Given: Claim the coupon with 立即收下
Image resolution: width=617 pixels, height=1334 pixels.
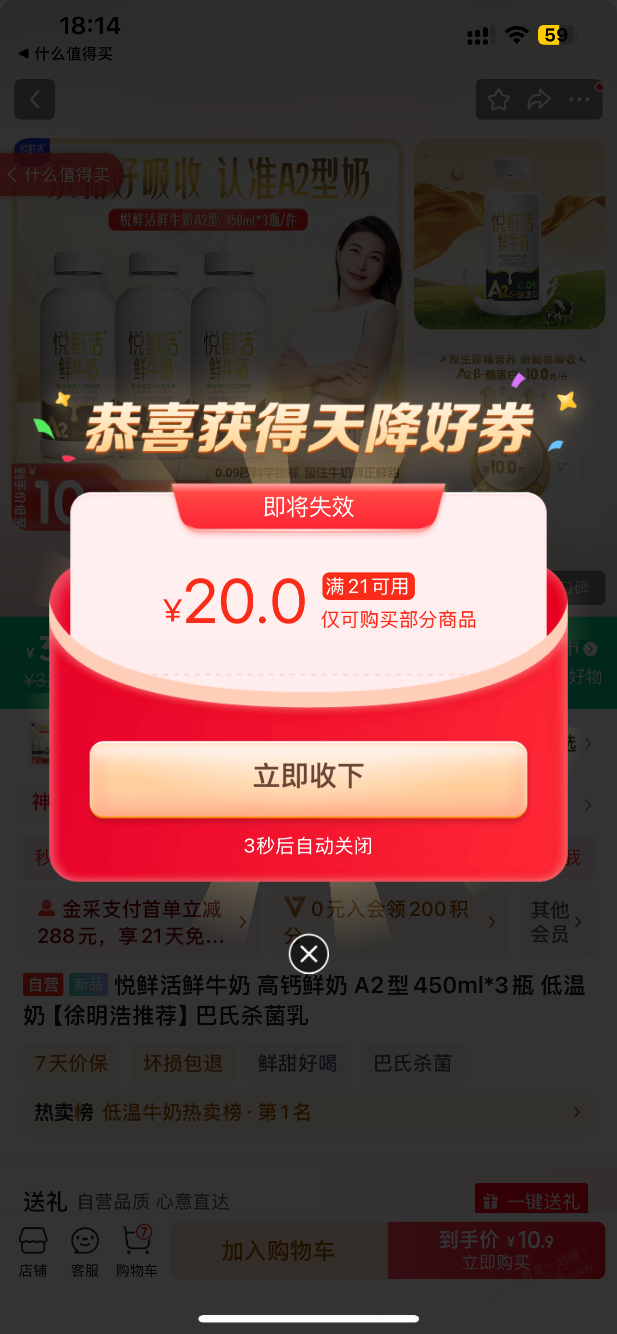Looking at the screenshot, I should (308, 777).
